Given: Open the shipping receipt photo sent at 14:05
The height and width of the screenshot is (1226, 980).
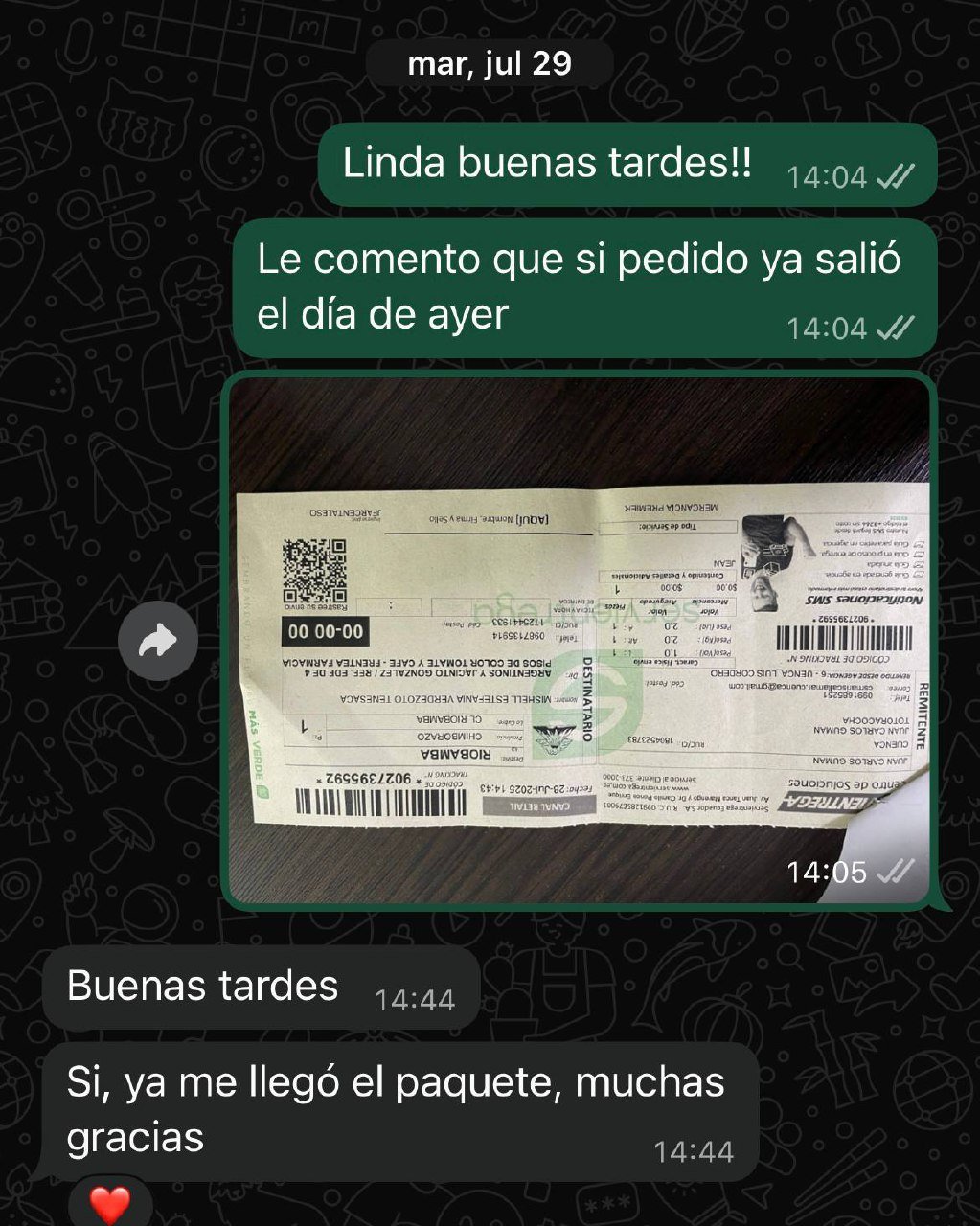Looking at the screenshot, I should coord(580,639).
